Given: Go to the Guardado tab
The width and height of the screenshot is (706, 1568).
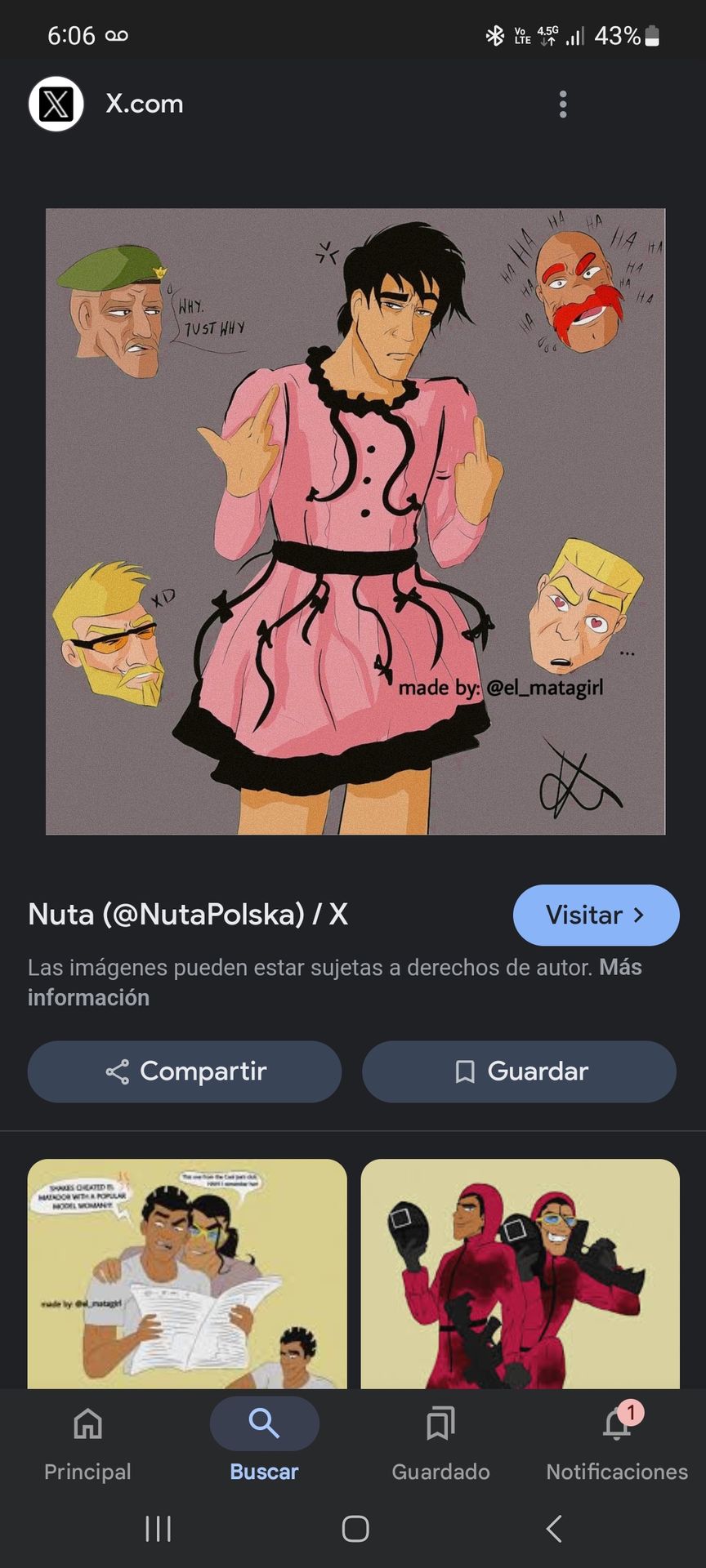Looking at the screenshot, I should (440, 1443).
